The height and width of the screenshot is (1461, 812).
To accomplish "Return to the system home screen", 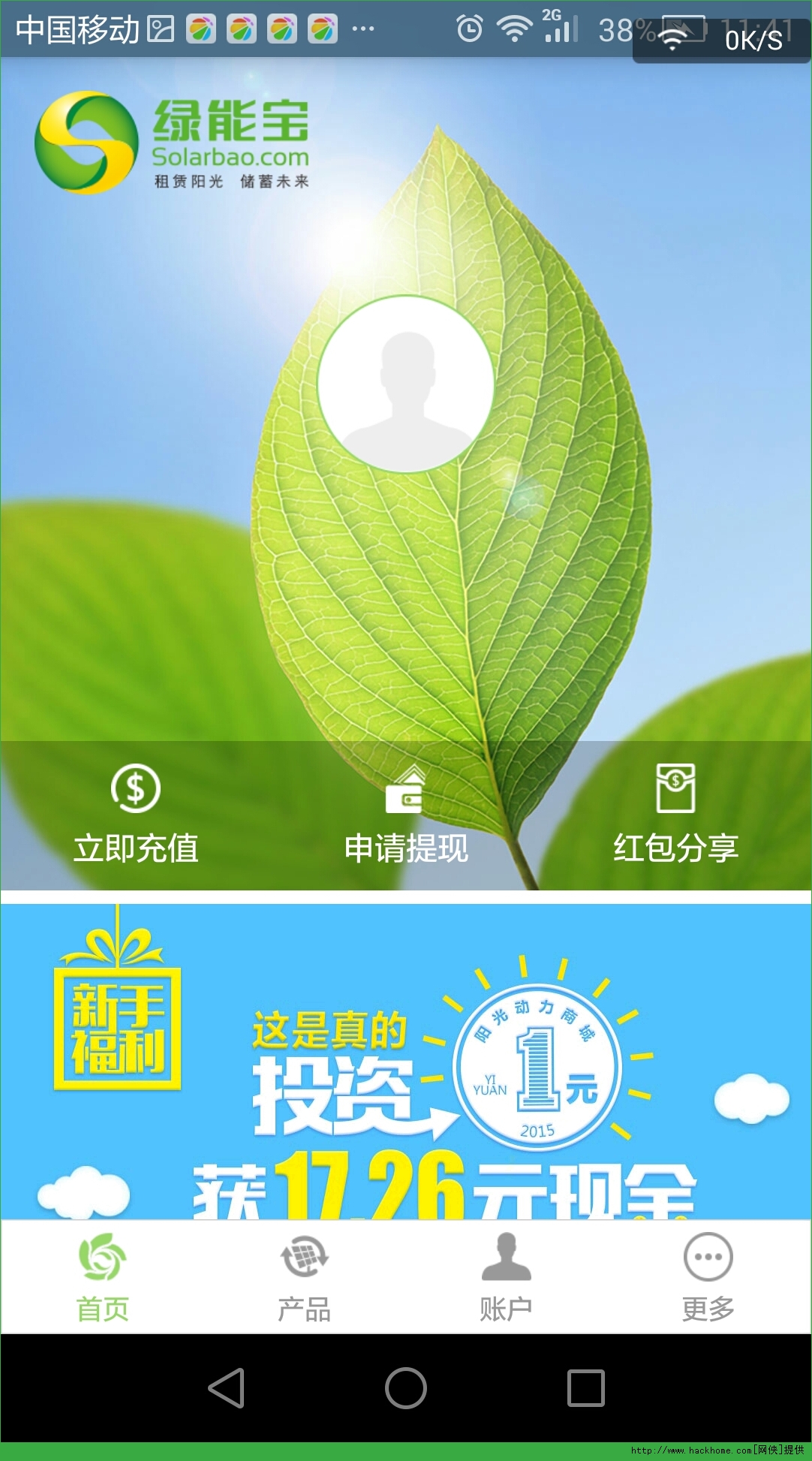I will tap(406, 1387).
